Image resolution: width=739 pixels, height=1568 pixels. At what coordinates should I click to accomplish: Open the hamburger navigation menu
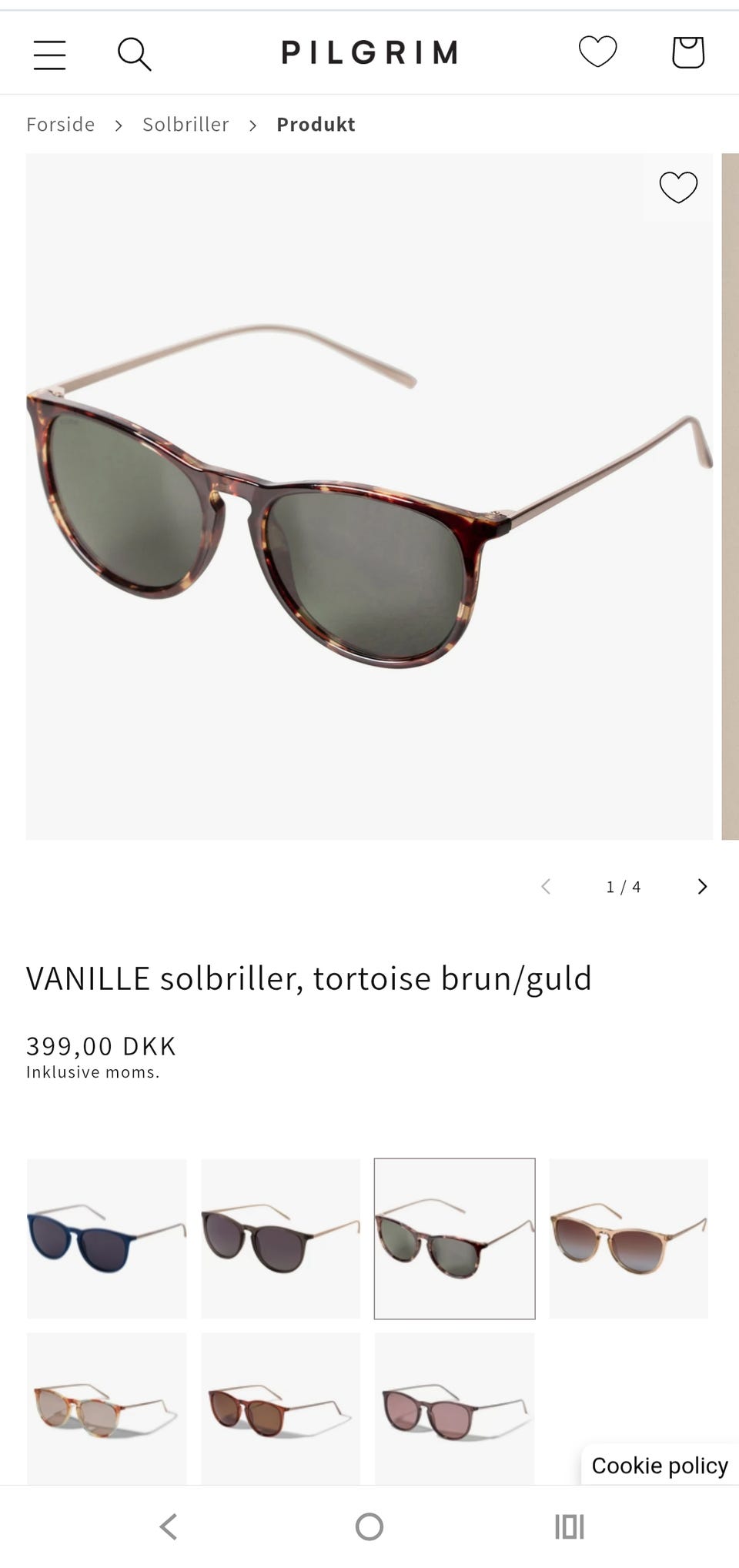50,52
